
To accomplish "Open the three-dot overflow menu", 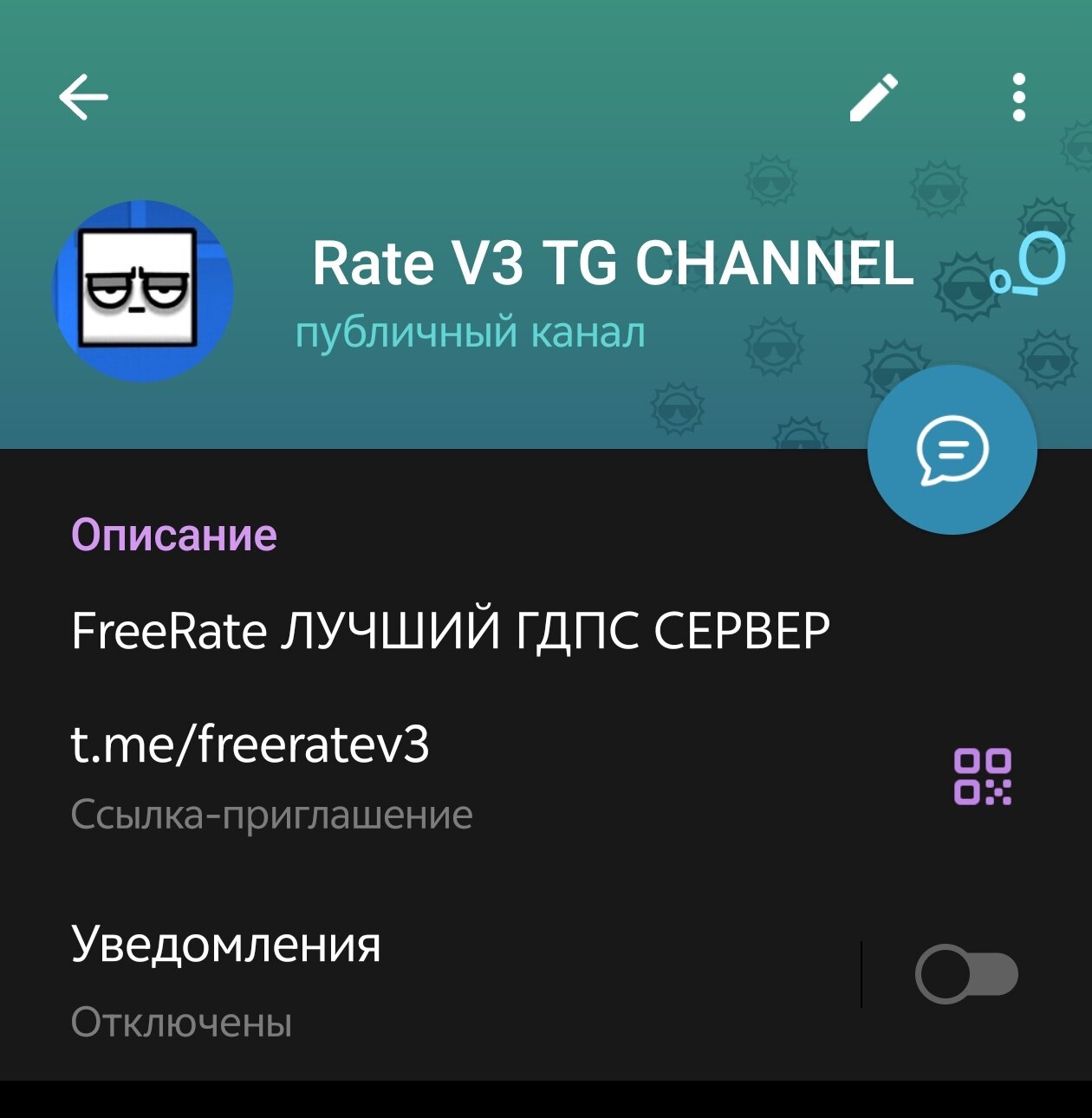I will pyautogui.click(x=1019, y=97).
